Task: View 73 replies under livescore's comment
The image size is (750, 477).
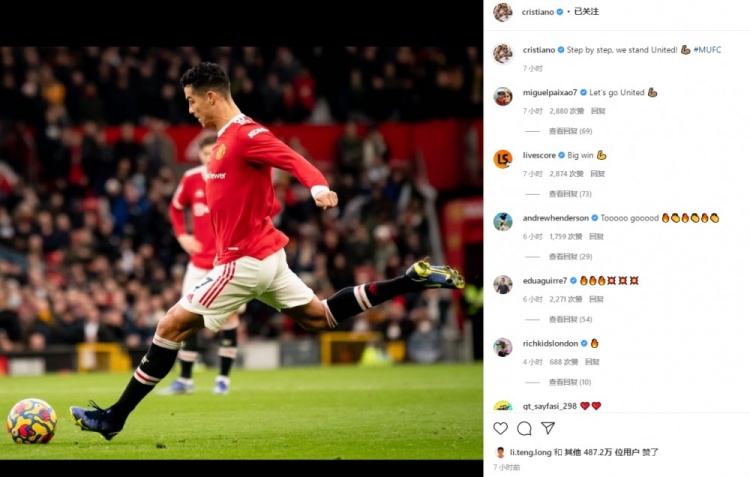Action: pos(570,194)
